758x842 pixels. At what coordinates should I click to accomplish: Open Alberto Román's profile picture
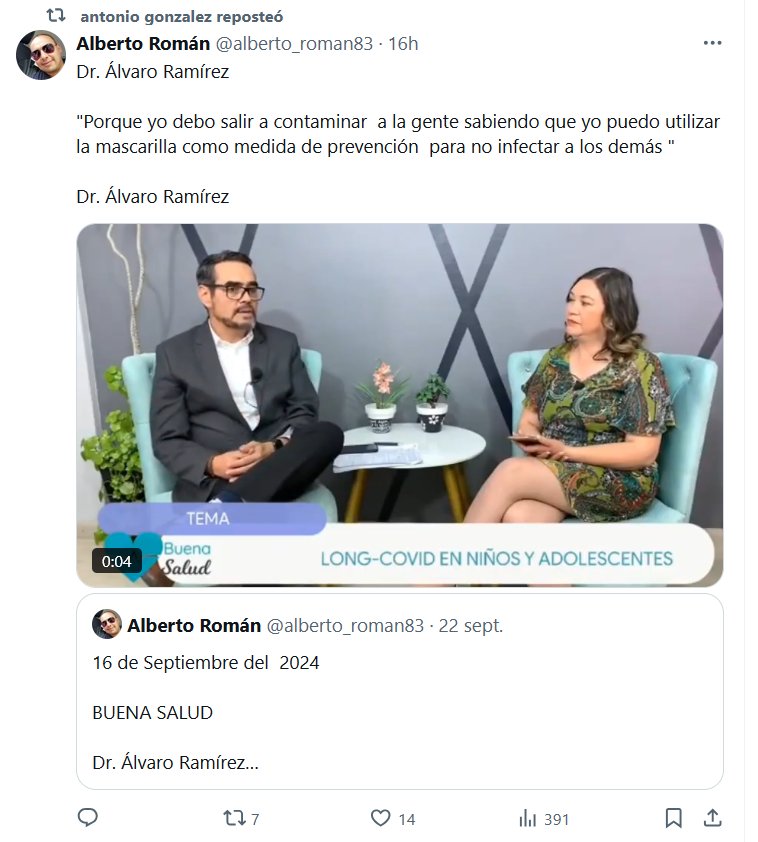pyautogui.click(x=41, y=55)
